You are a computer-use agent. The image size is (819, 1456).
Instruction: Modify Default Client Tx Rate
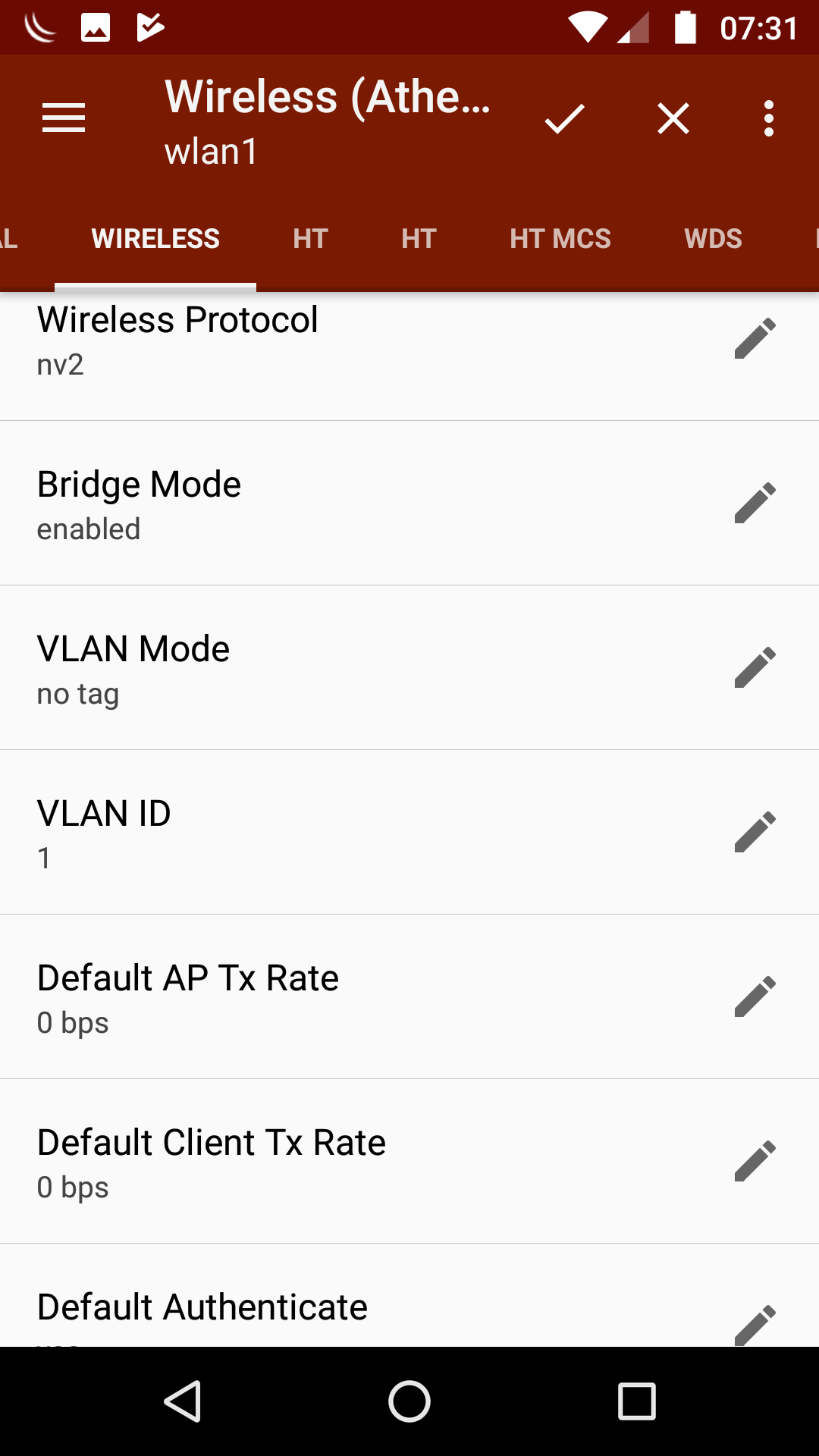coord(755,1161)
